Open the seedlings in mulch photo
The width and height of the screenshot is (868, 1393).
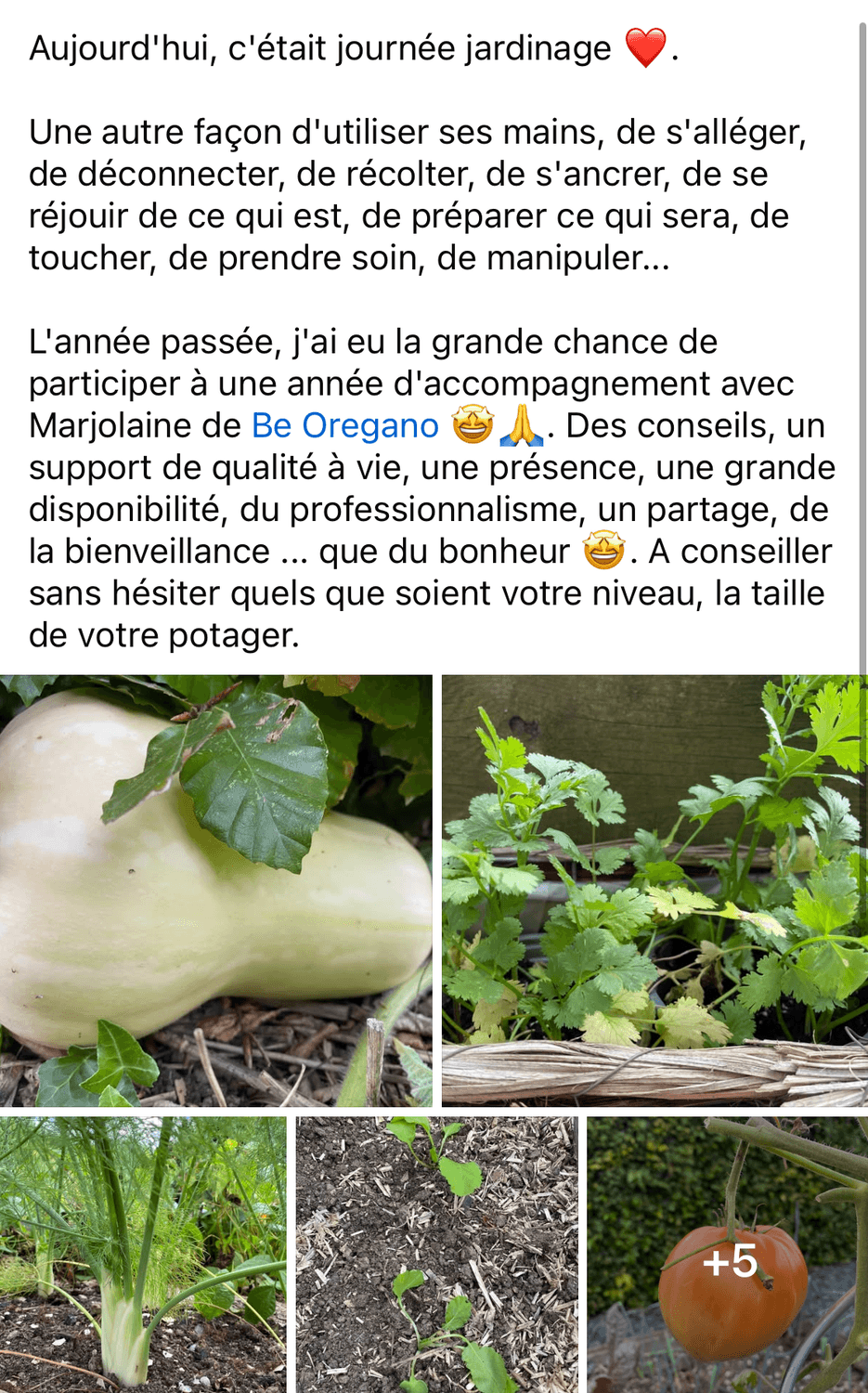click(x=436, y=1254)
